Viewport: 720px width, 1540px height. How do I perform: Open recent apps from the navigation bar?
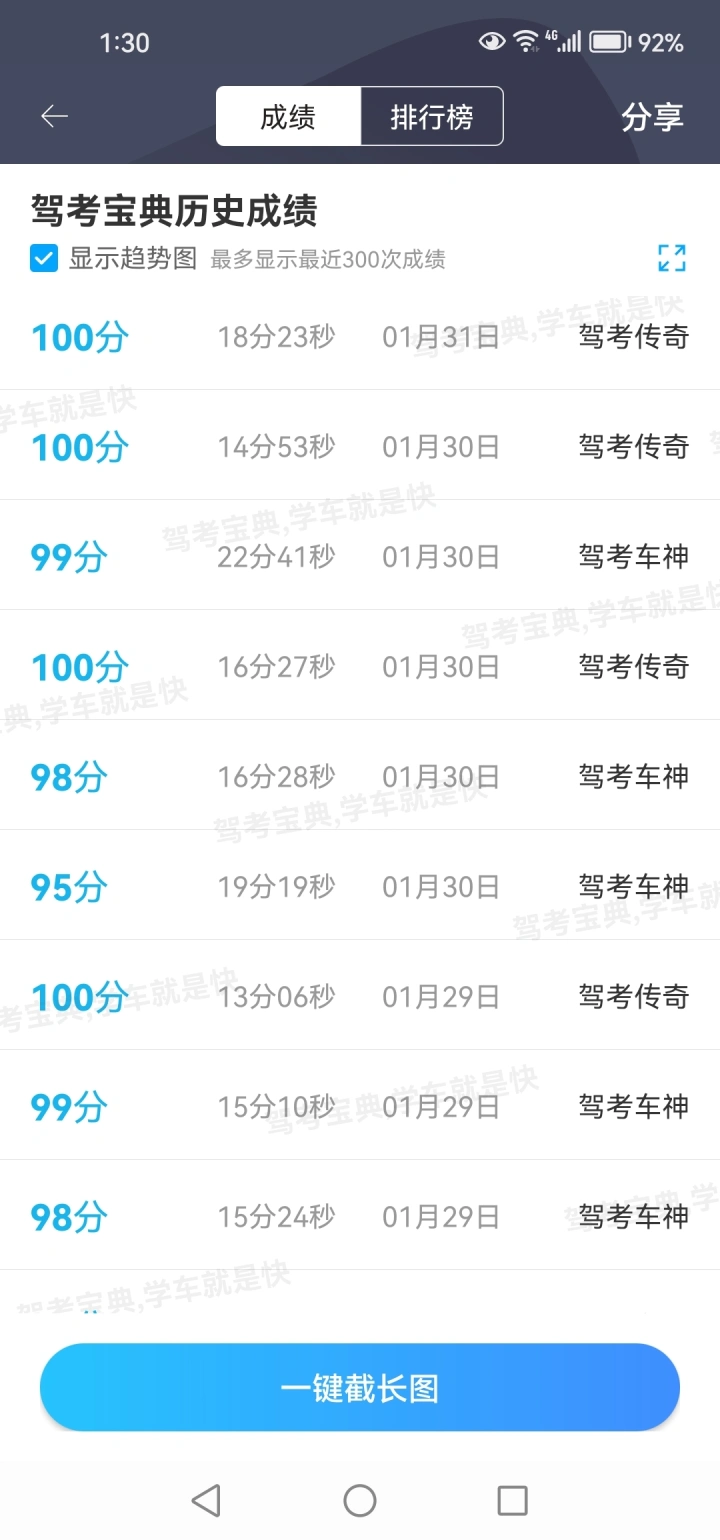click(x=512, y=1500)
